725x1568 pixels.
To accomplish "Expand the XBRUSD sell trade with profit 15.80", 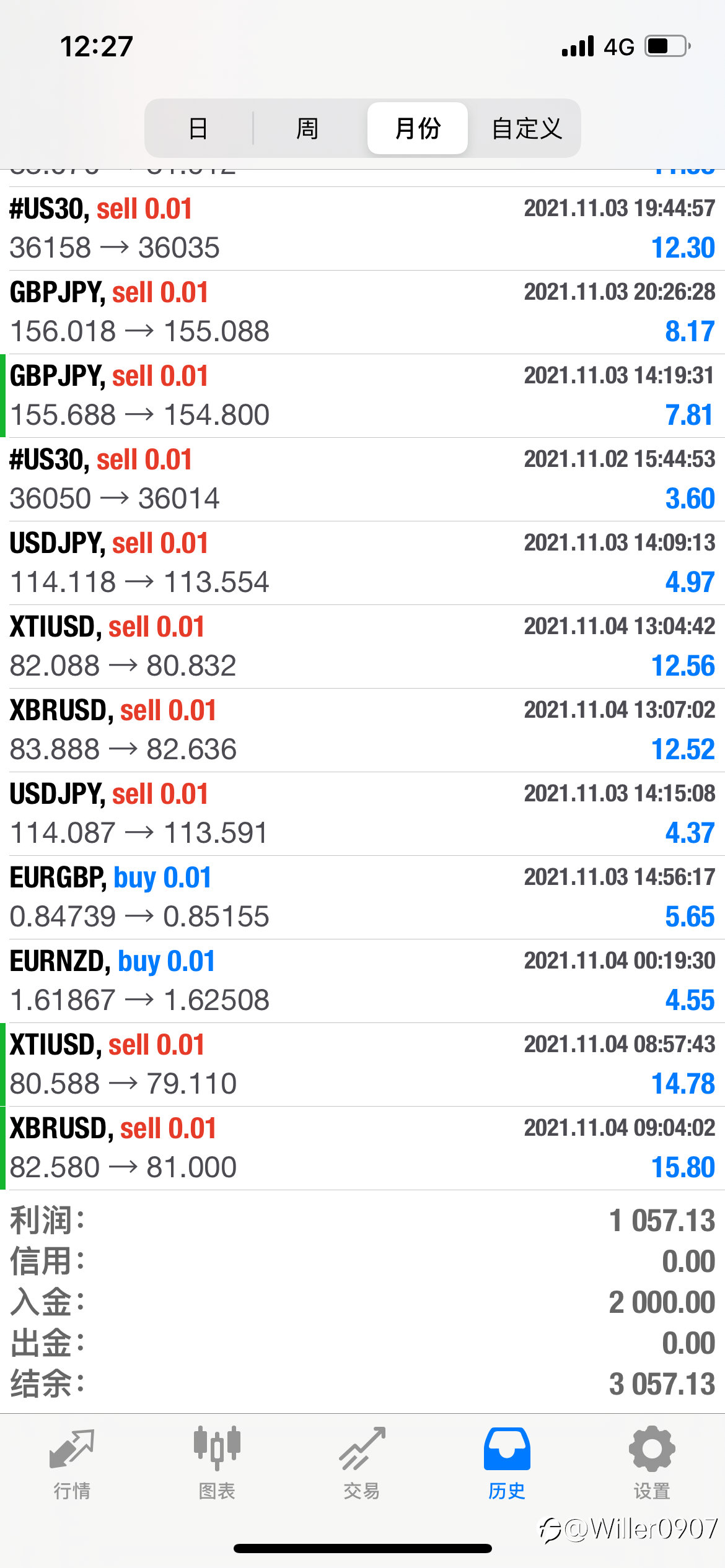I will click(362, 1148).
